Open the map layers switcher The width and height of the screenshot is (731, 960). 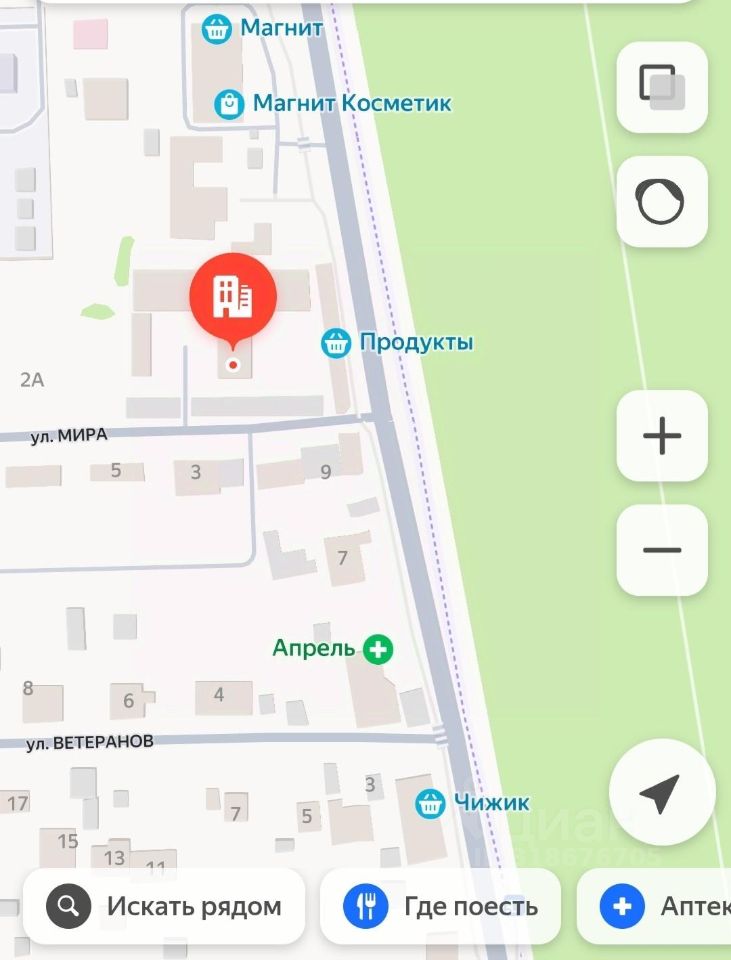[x=662, y=87]
